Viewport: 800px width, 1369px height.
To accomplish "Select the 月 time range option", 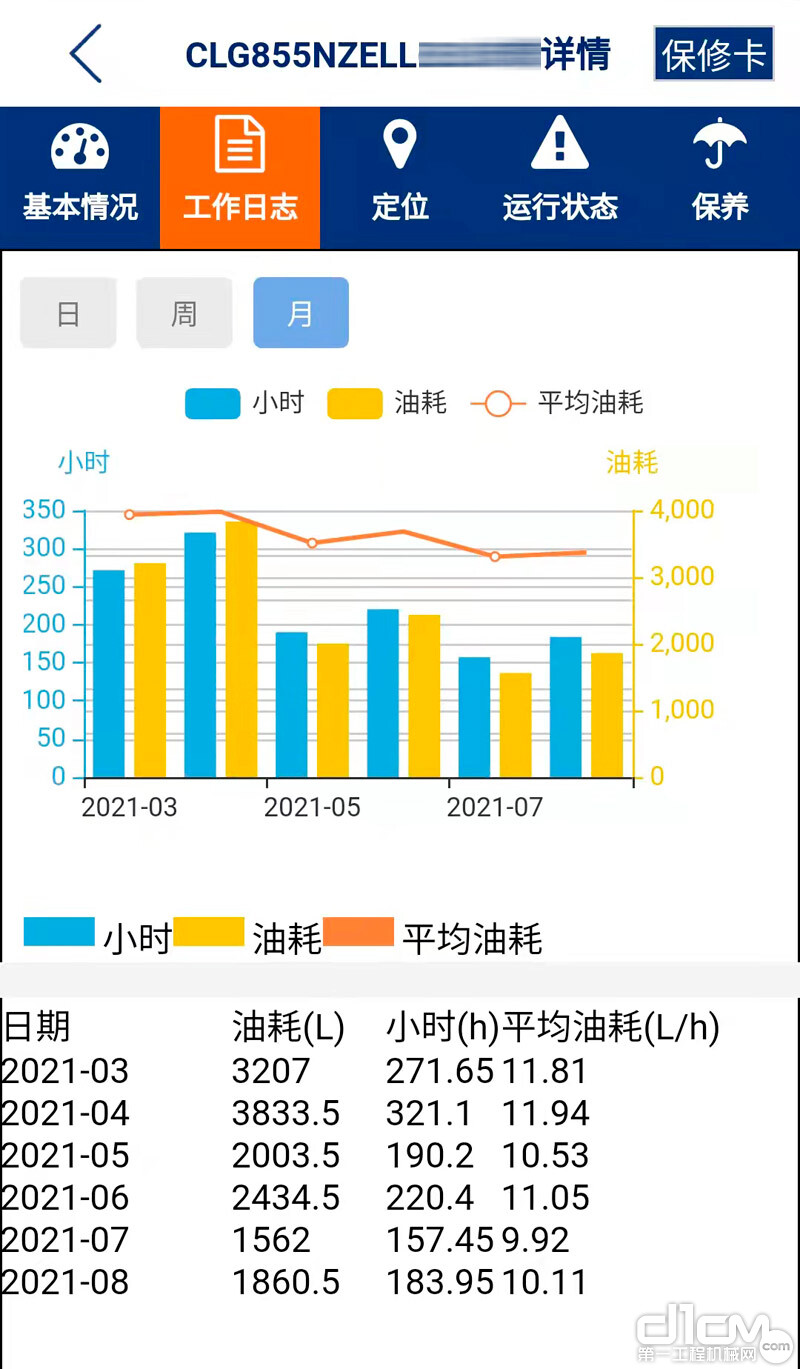I will 300,312.
